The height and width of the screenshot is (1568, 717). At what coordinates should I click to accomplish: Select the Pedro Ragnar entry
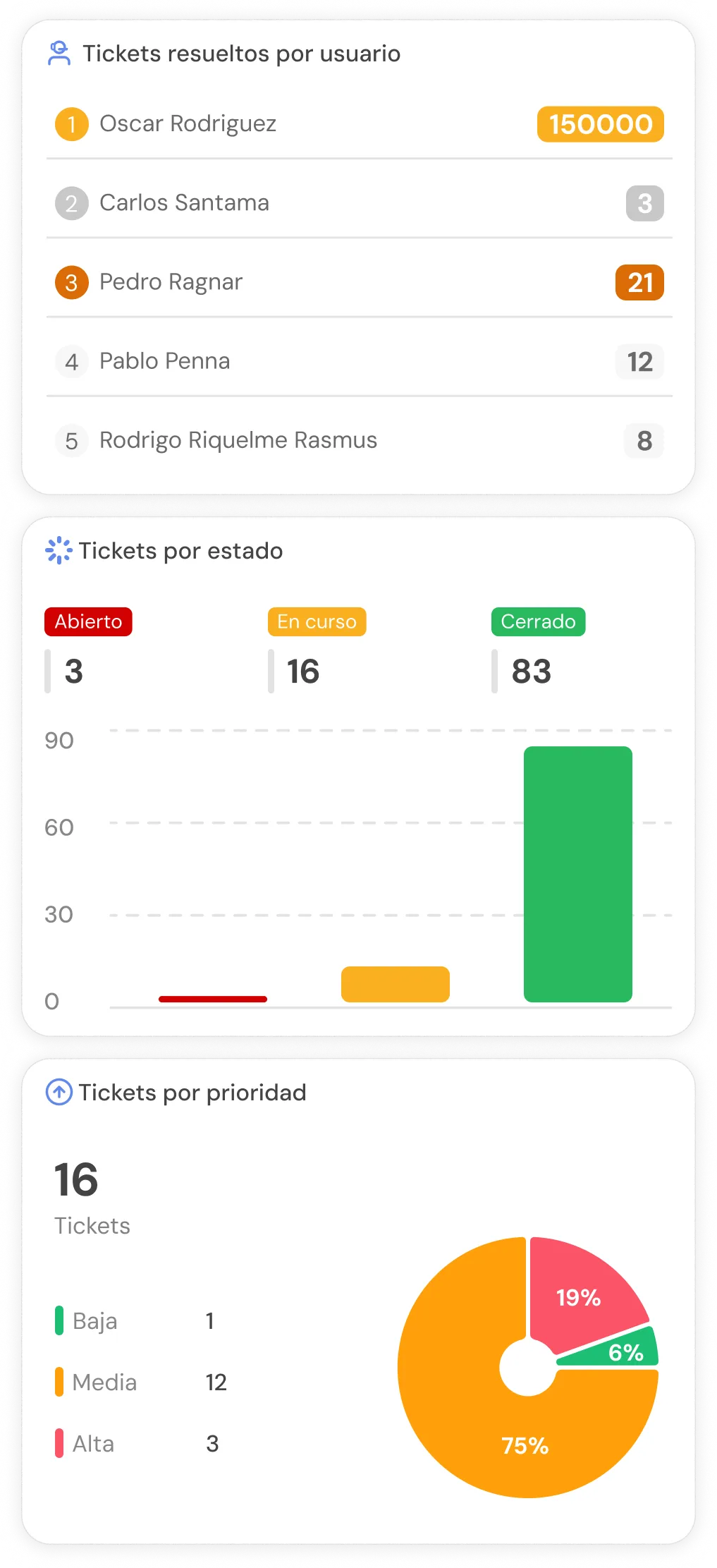click(359, 282)
